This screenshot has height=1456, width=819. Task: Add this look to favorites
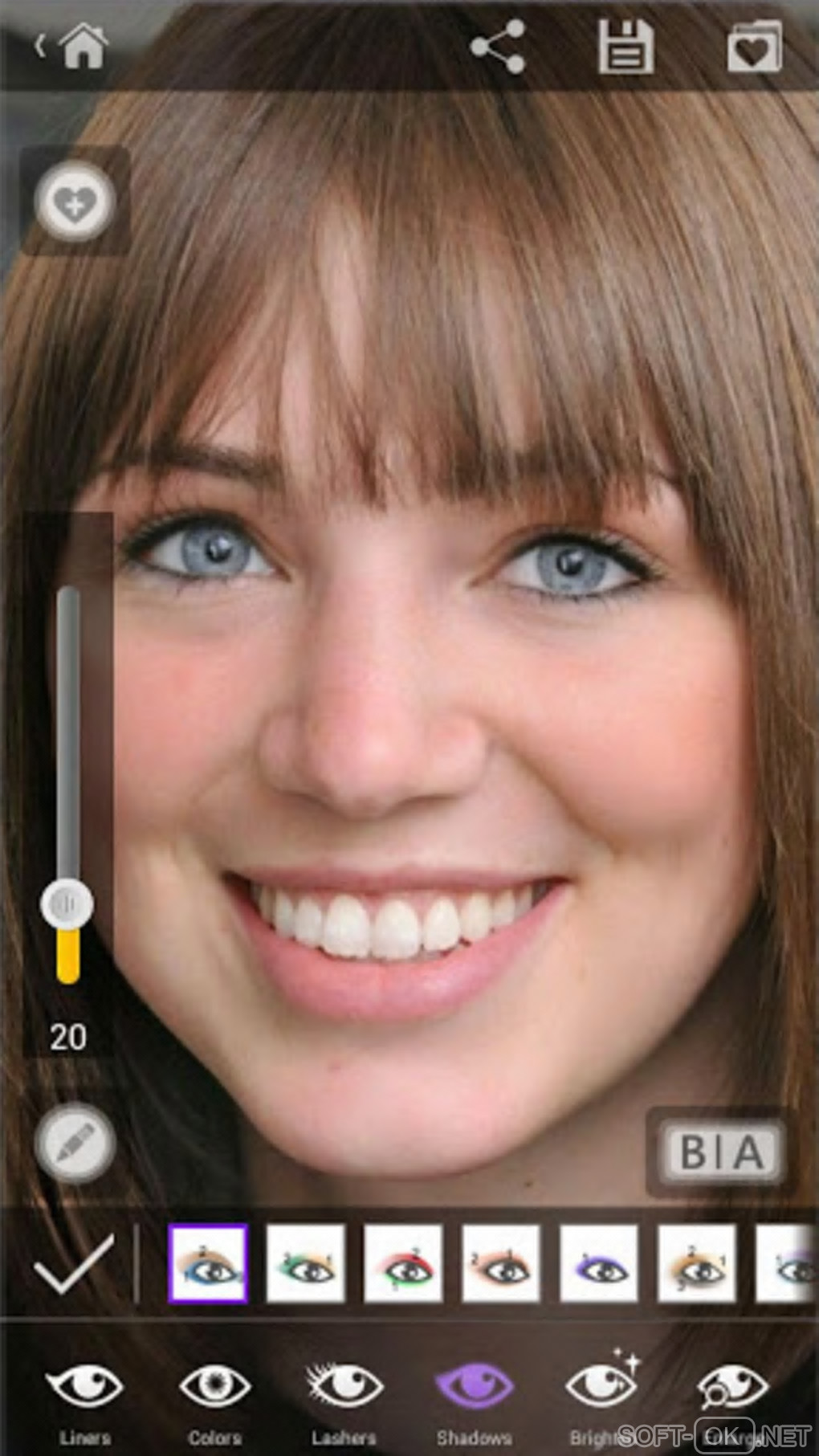[74, 202]
